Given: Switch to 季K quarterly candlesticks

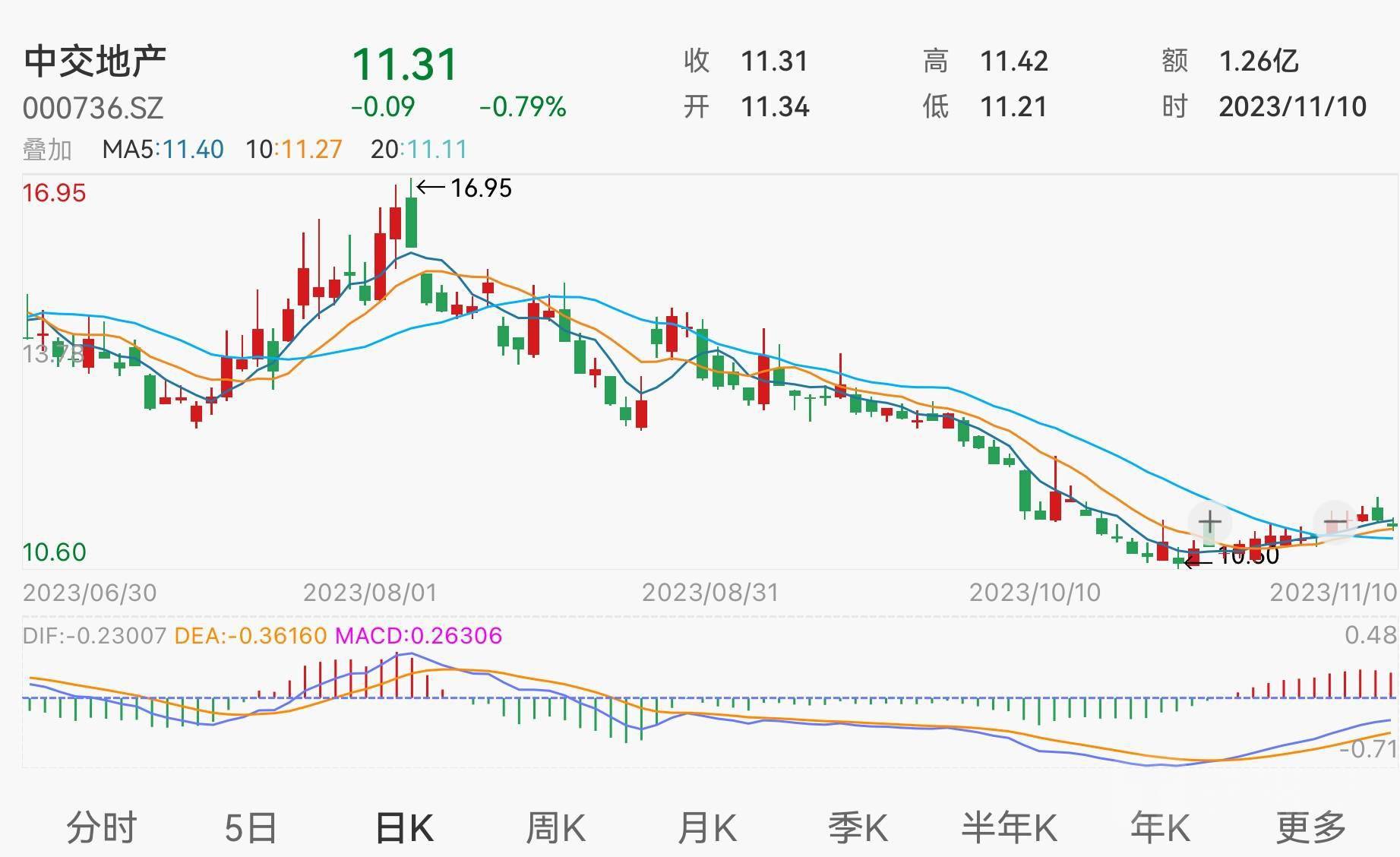Looking at the screenshot, I should point(858,827).
